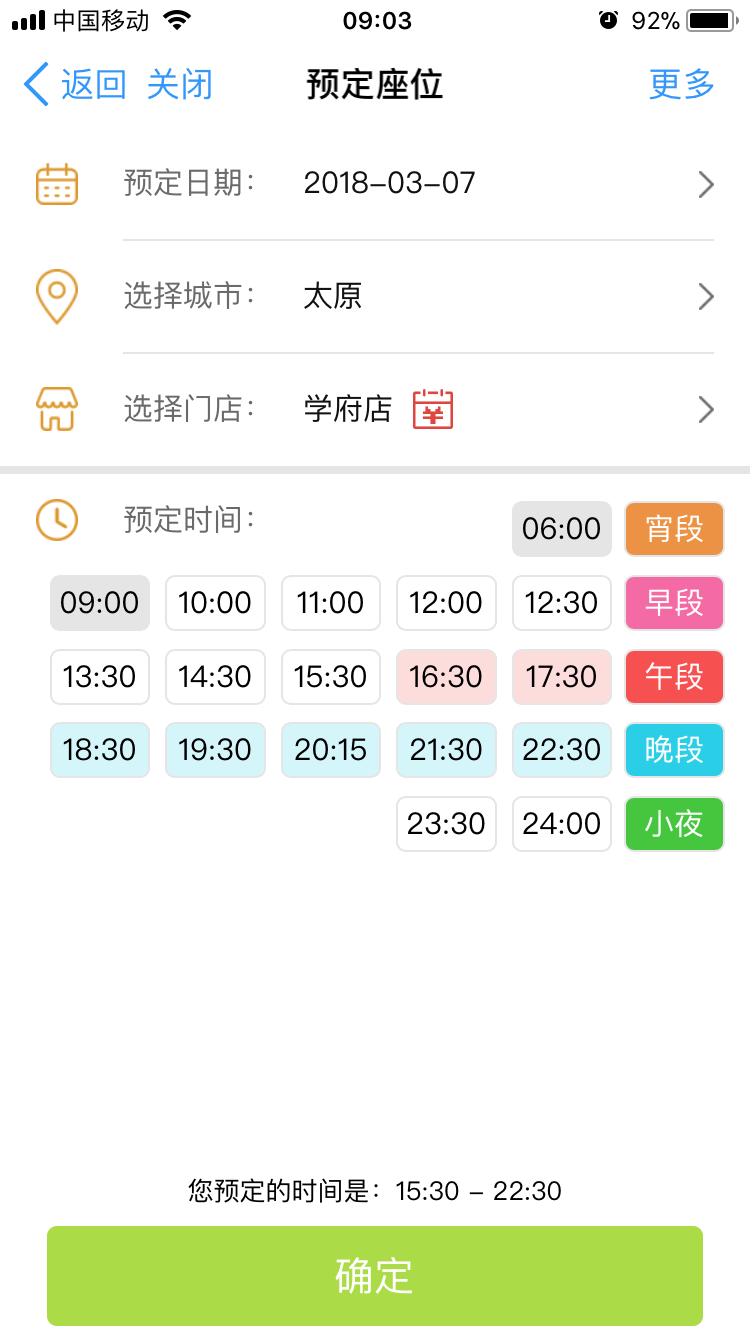Choose a different store in 选择门店

pyautogui.click(x=418, y=410)
